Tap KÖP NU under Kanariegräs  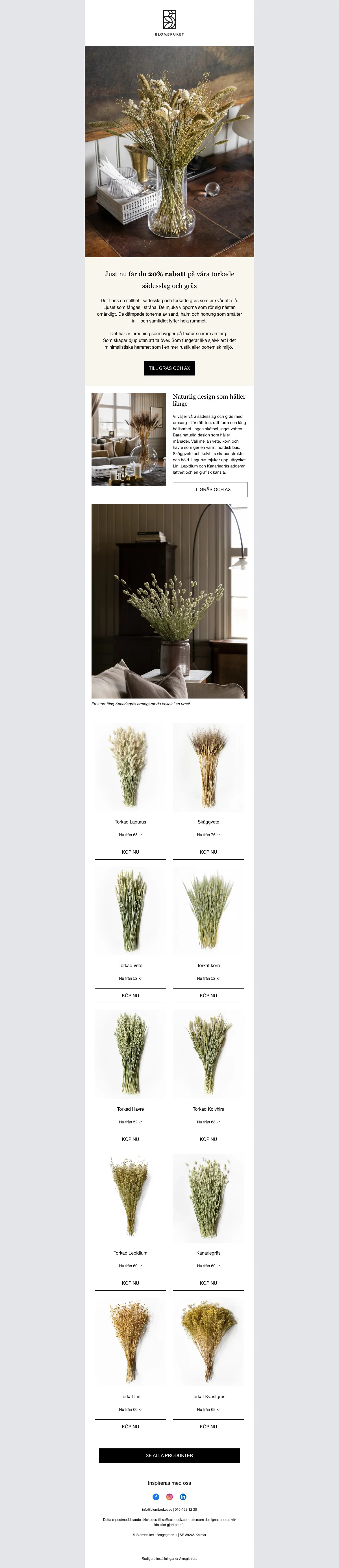208,1282
